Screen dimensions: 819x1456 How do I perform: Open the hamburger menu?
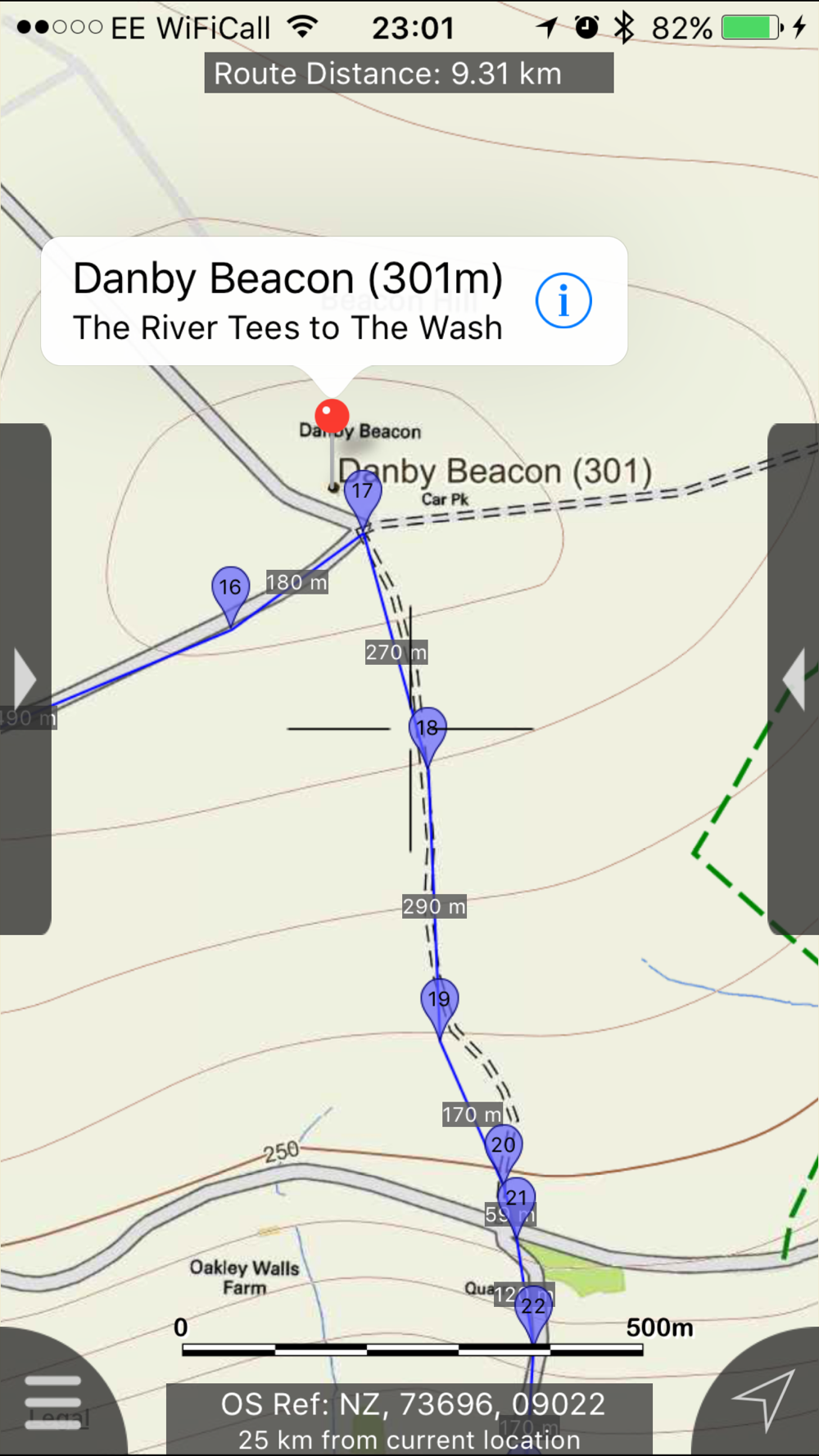(53, 1402)
